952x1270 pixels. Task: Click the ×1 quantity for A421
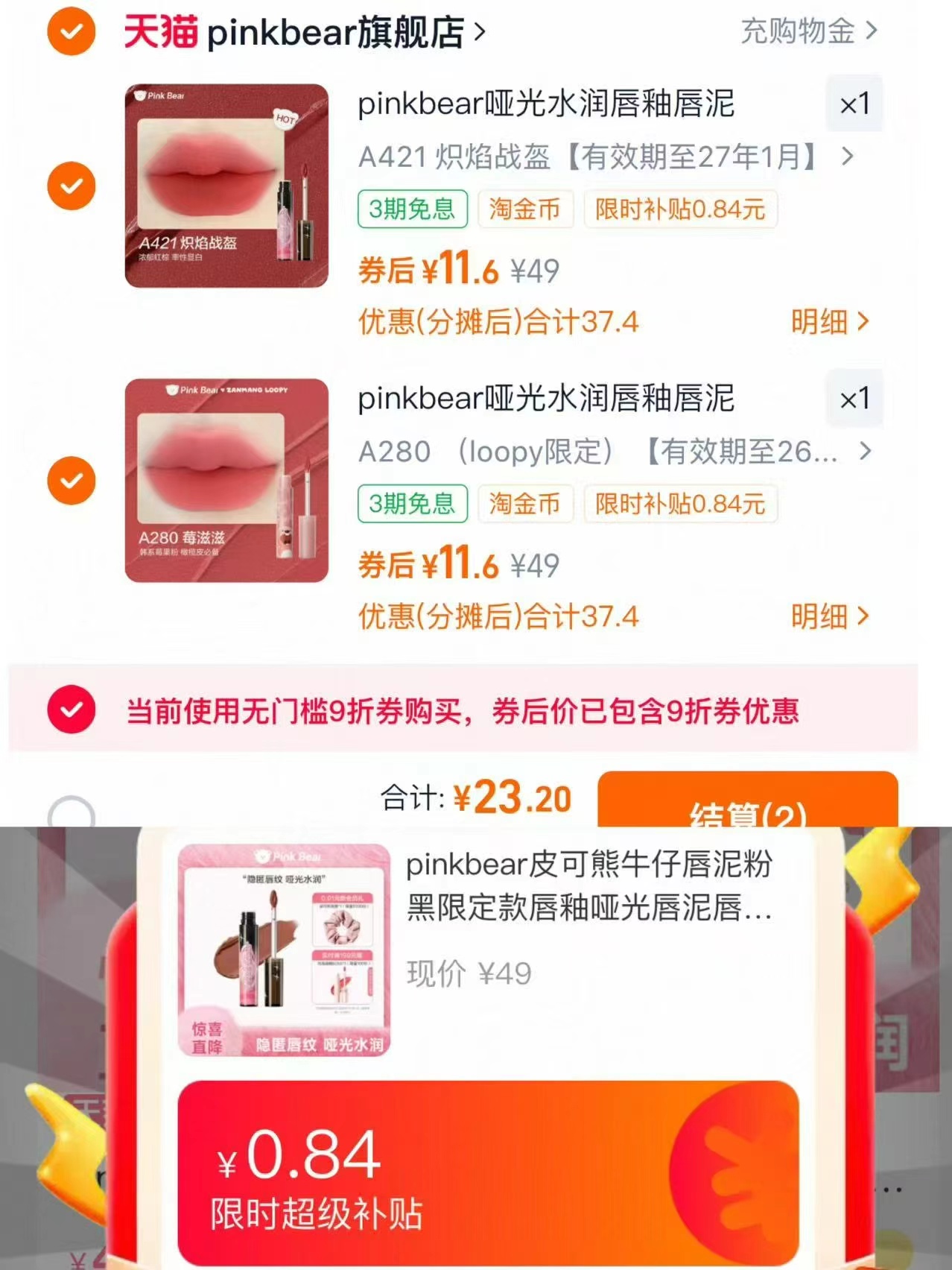854,104
